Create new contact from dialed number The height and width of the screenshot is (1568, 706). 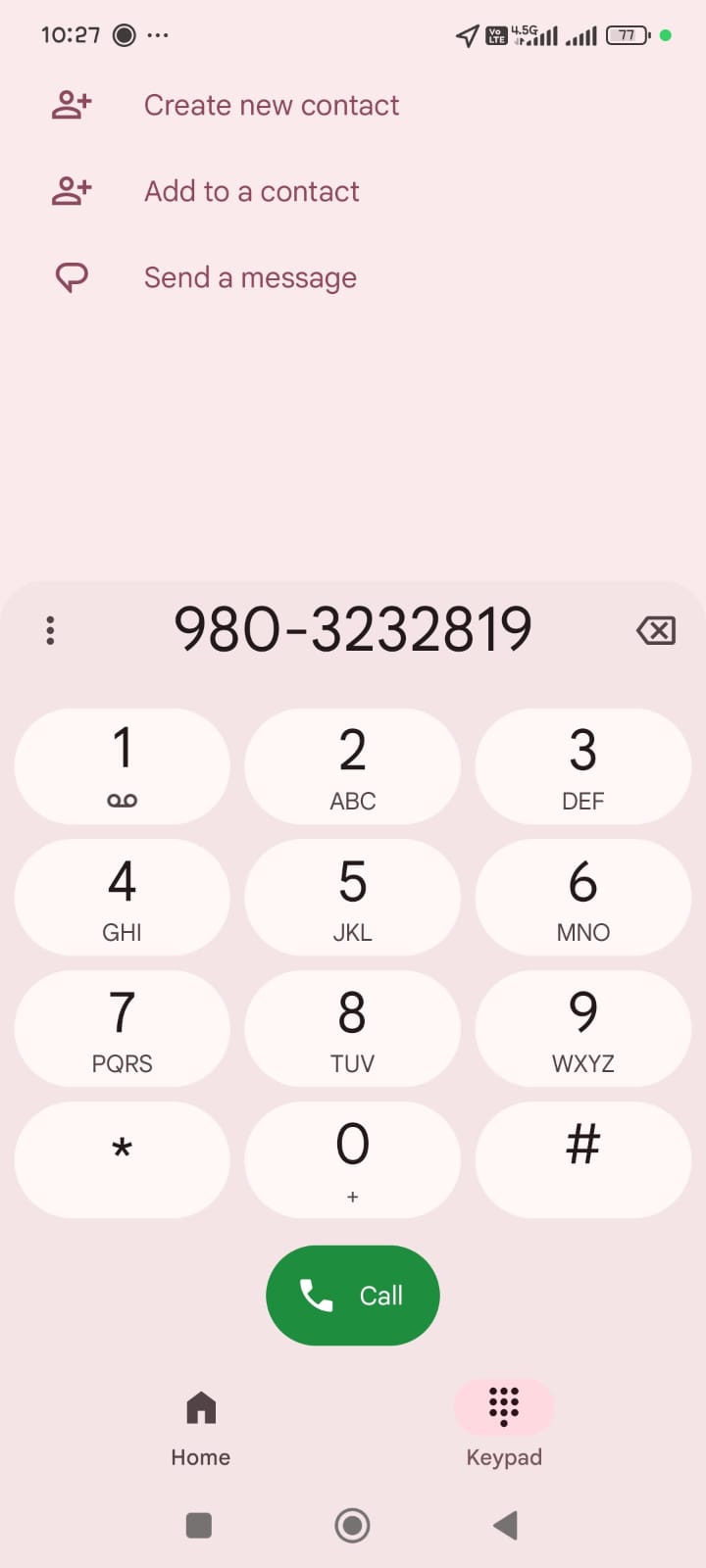[271, 106]
